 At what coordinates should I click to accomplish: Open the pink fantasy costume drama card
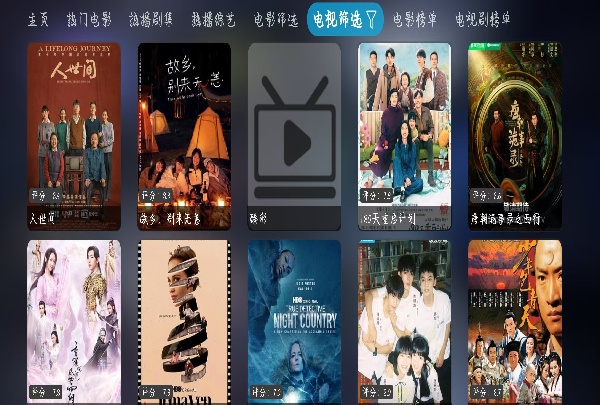(74, 322)
